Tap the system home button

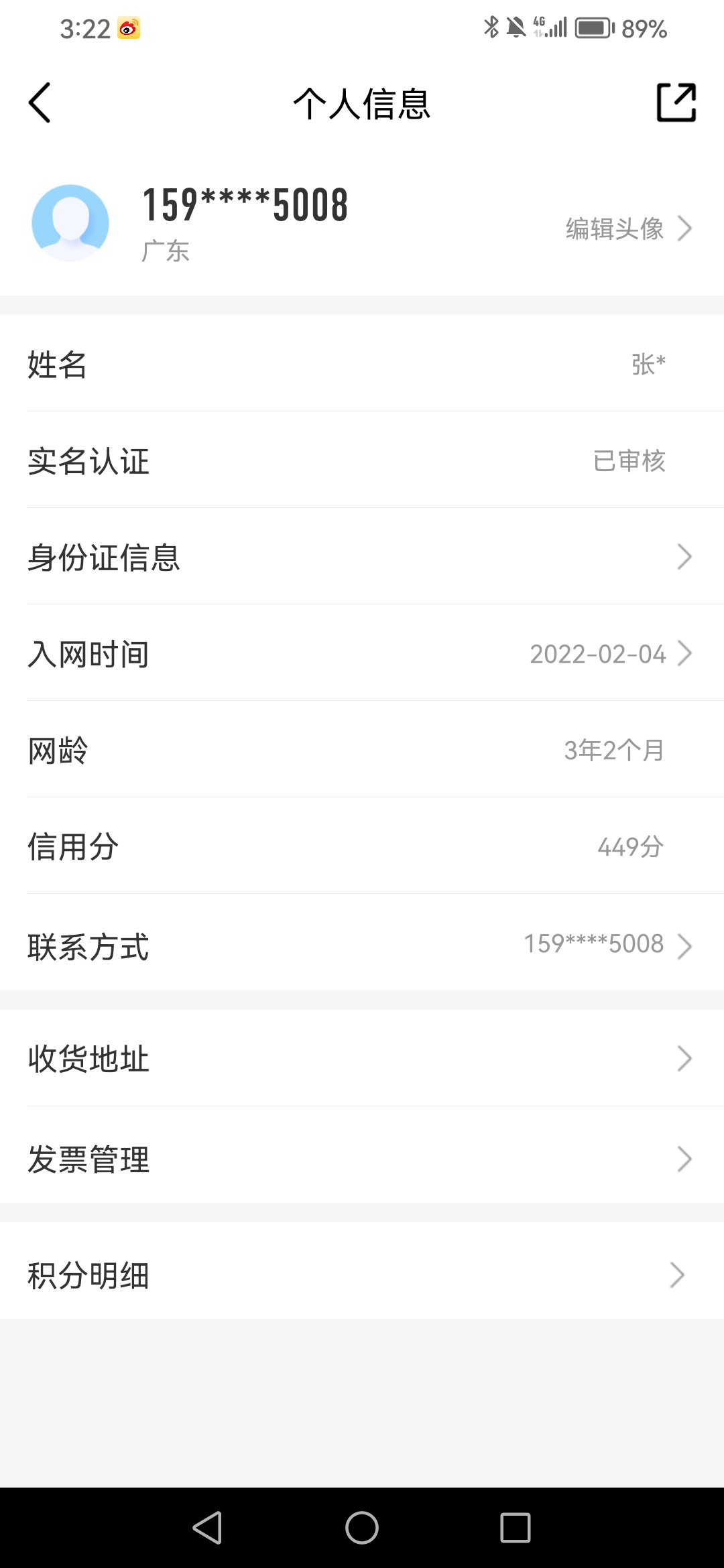pyautogui.click(x=362, y=1528)
